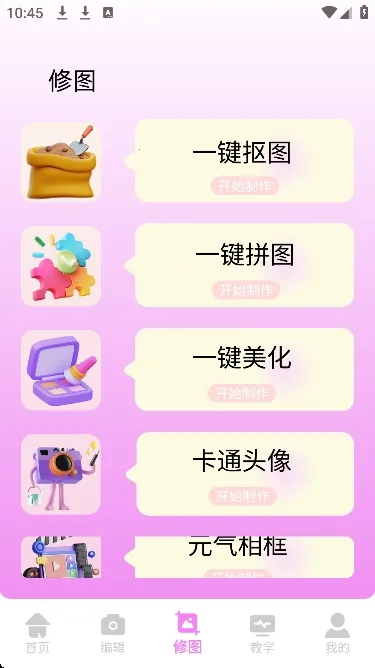Tap 开始制作 under 一键拼图
375x668 pixels.
246,290
